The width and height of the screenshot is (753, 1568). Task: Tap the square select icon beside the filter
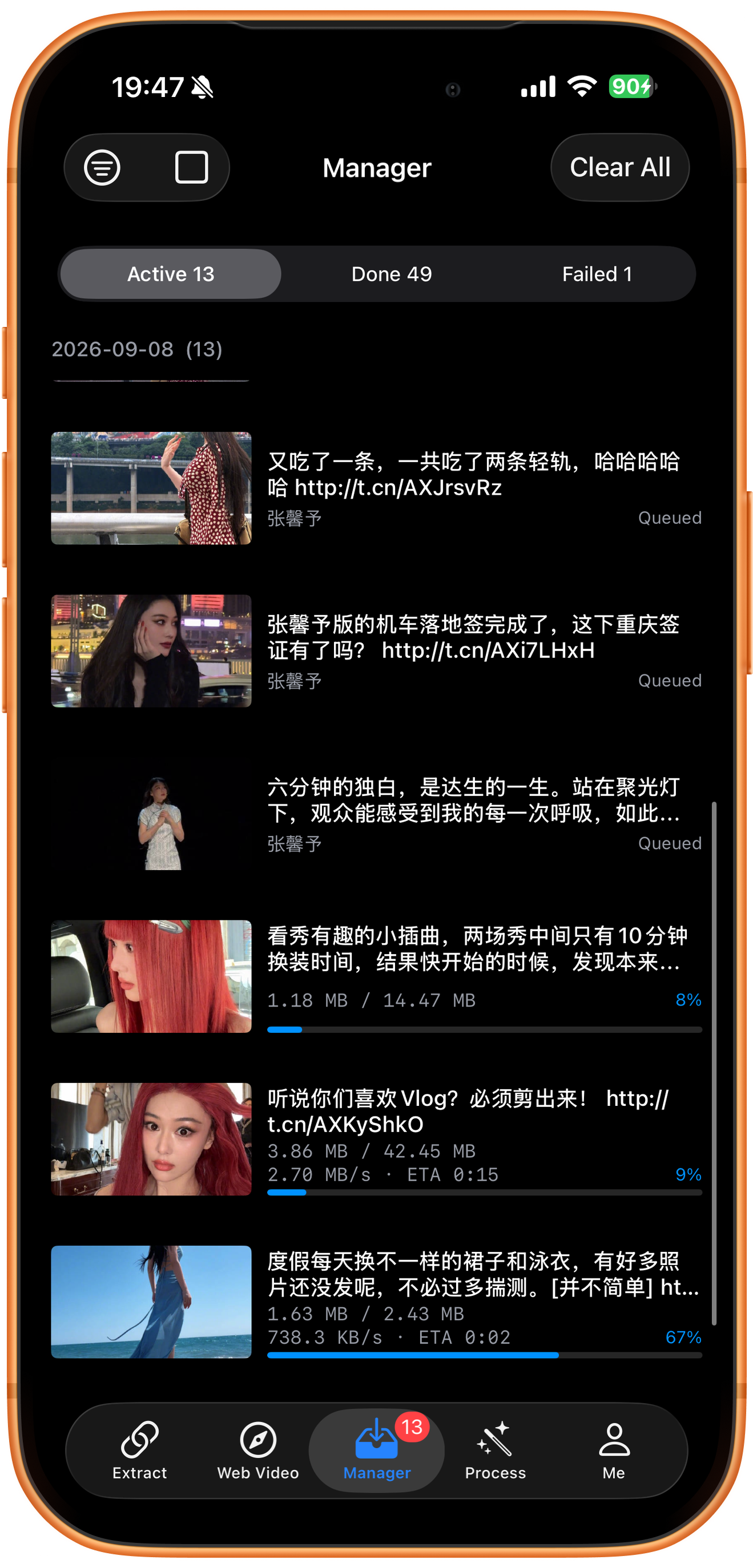(x=191, y=167)
